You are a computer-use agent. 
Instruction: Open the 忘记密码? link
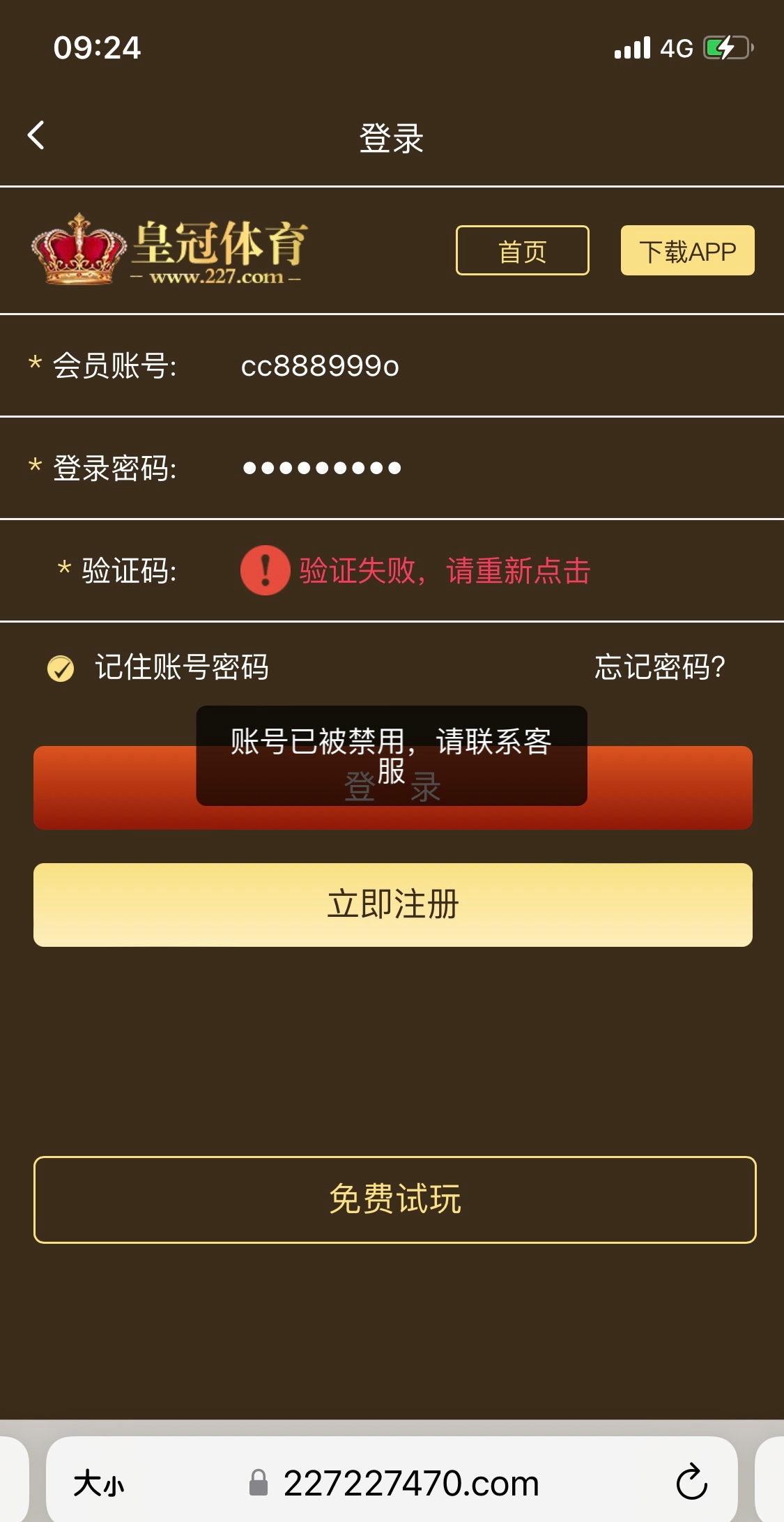tap(659, 667)
